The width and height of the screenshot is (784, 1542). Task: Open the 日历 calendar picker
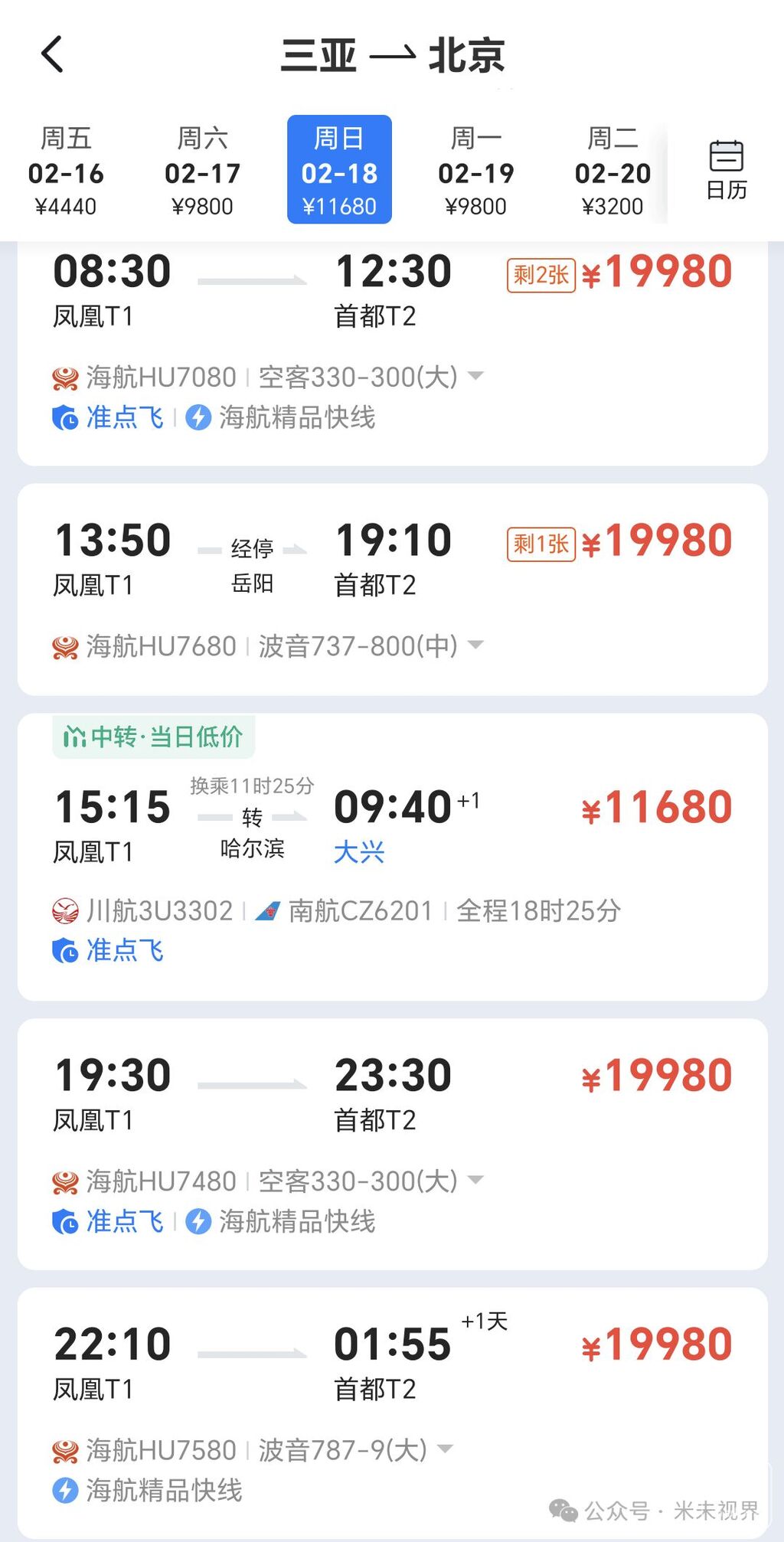[726, 170]
